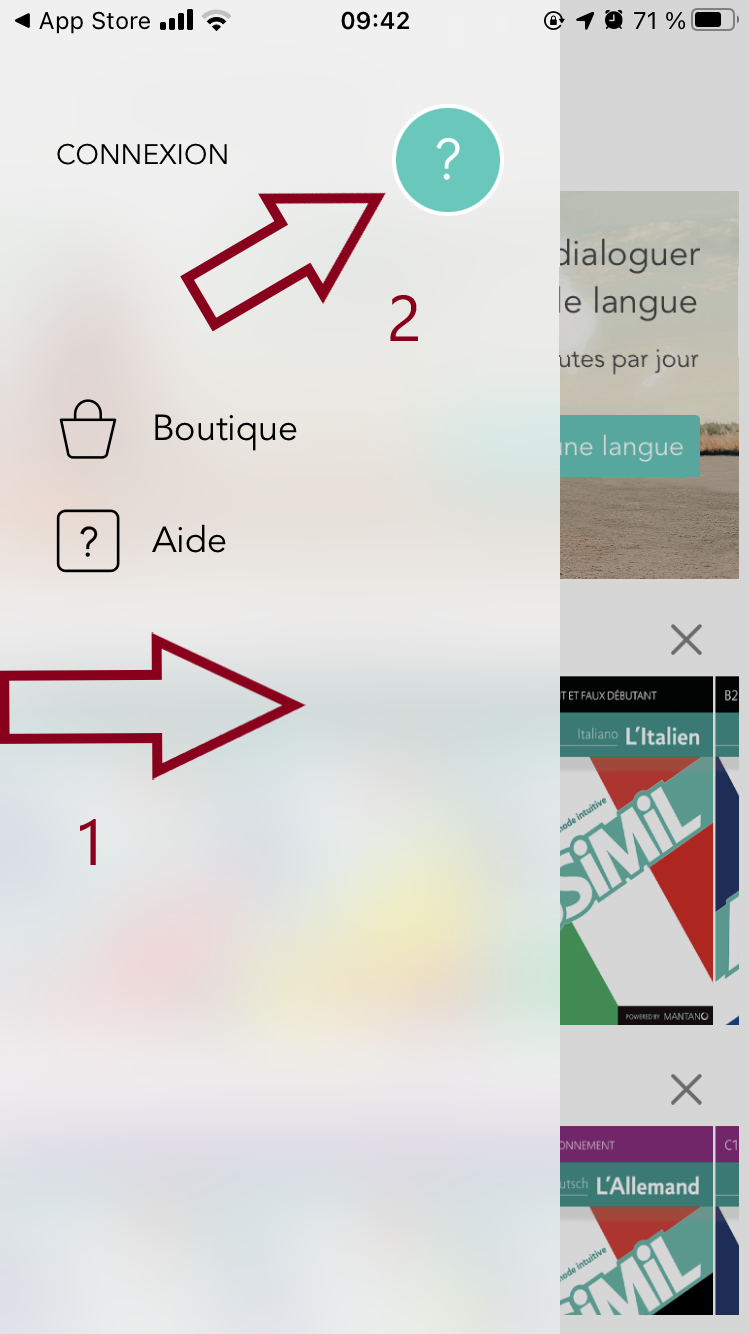Screen dimensions: 750x1334
Task: Tap the CONNEXION login option
Action: (142, 155)
